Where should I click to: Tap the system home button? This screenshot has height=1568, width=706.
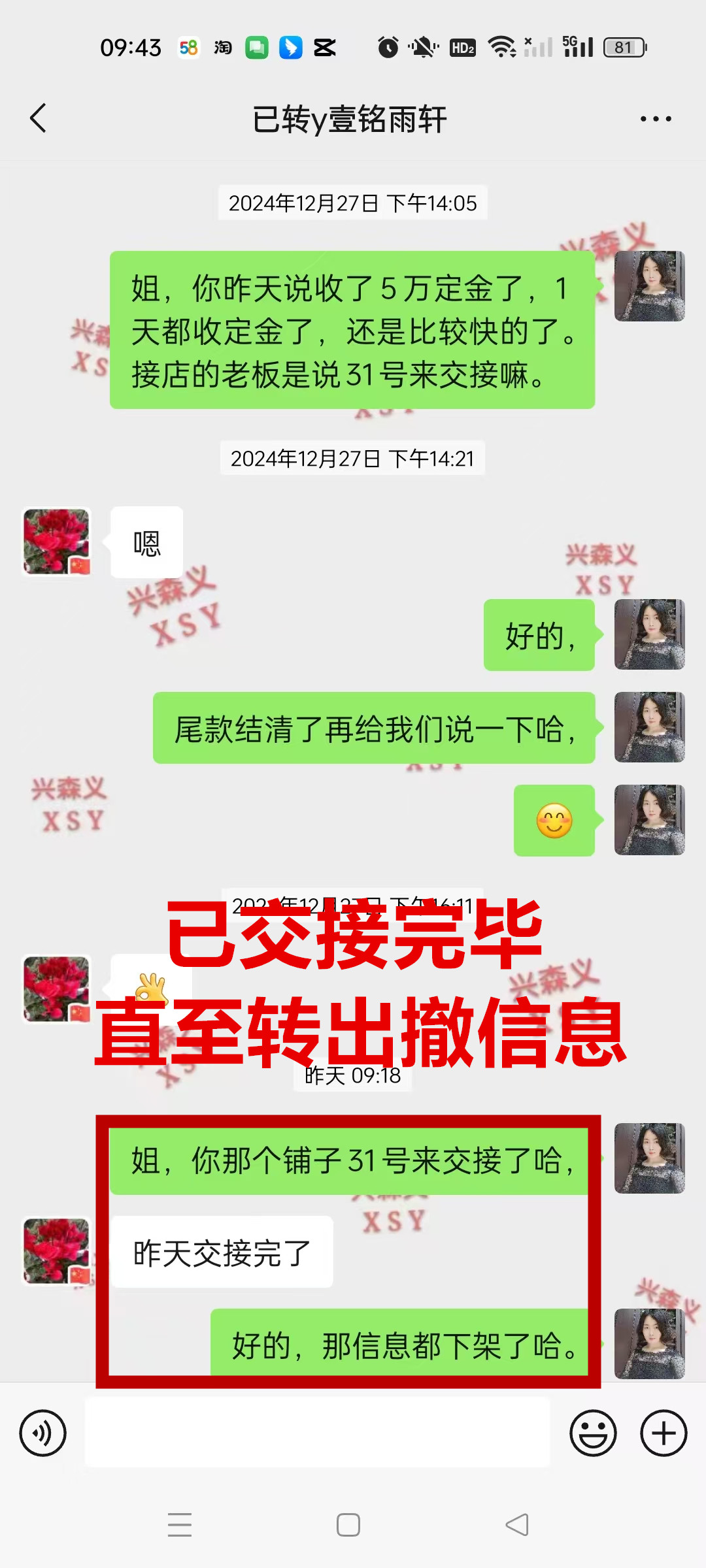[x=348, y=1525]
